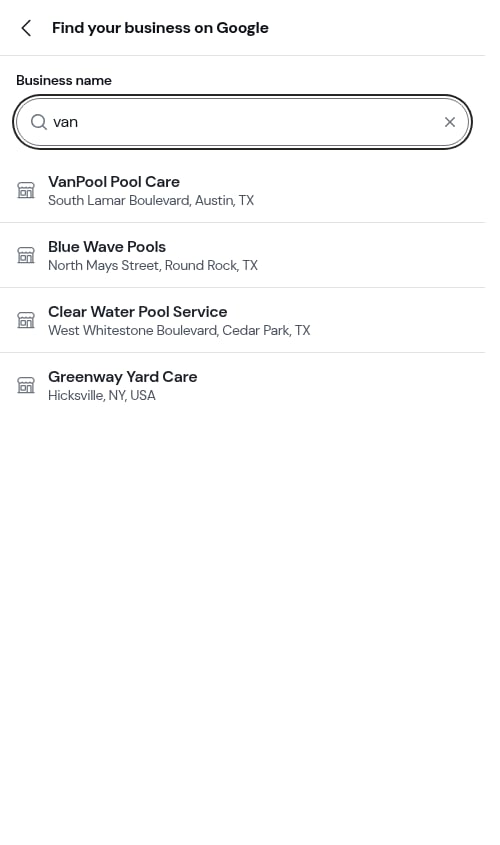The image size is (500, 845).
Task: Select VanPool Pool Care result
Action: click(242, 190)
